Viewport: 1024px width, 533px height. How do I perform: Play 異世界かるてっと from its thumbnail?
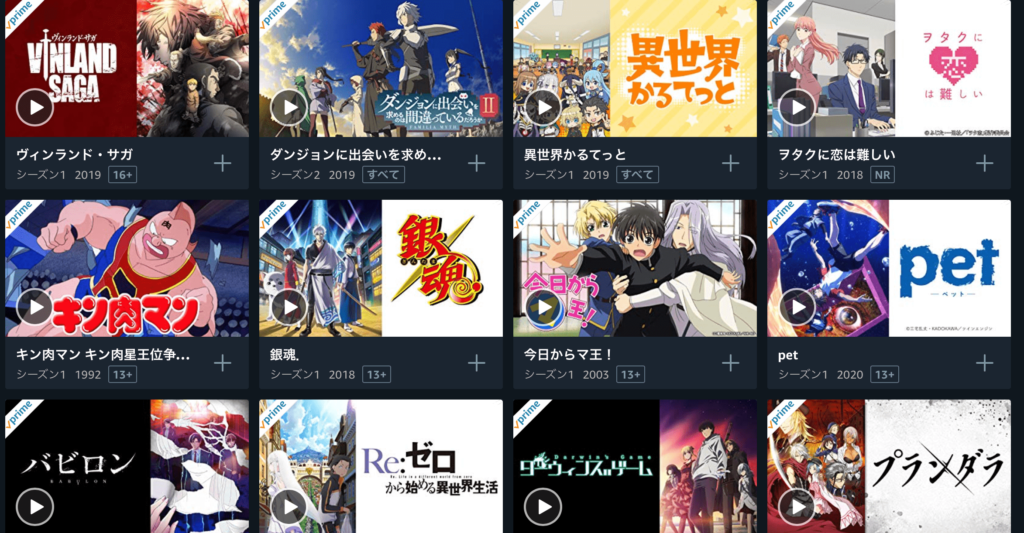(543, 107)
